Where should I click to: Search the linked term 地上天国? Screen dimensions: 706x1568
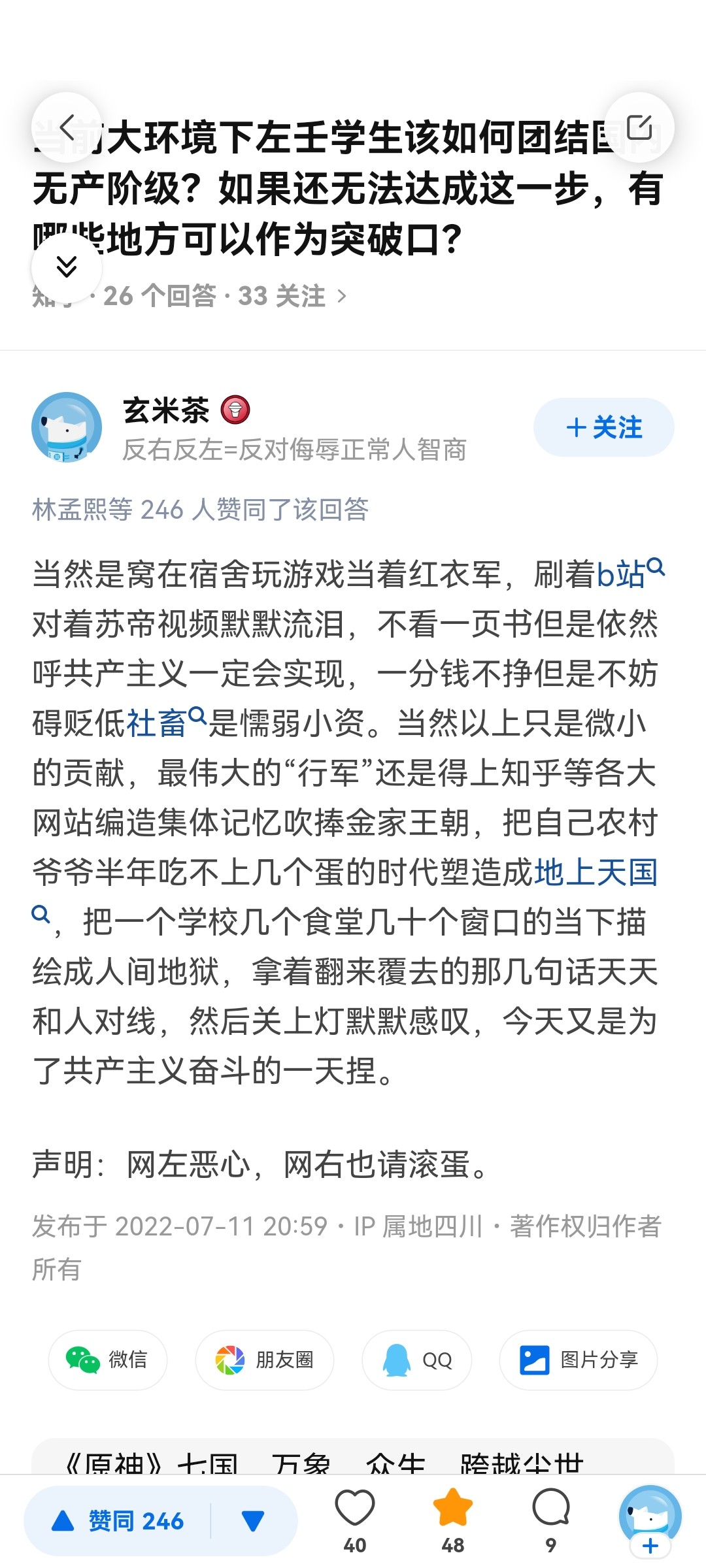(x=596, y=872)
